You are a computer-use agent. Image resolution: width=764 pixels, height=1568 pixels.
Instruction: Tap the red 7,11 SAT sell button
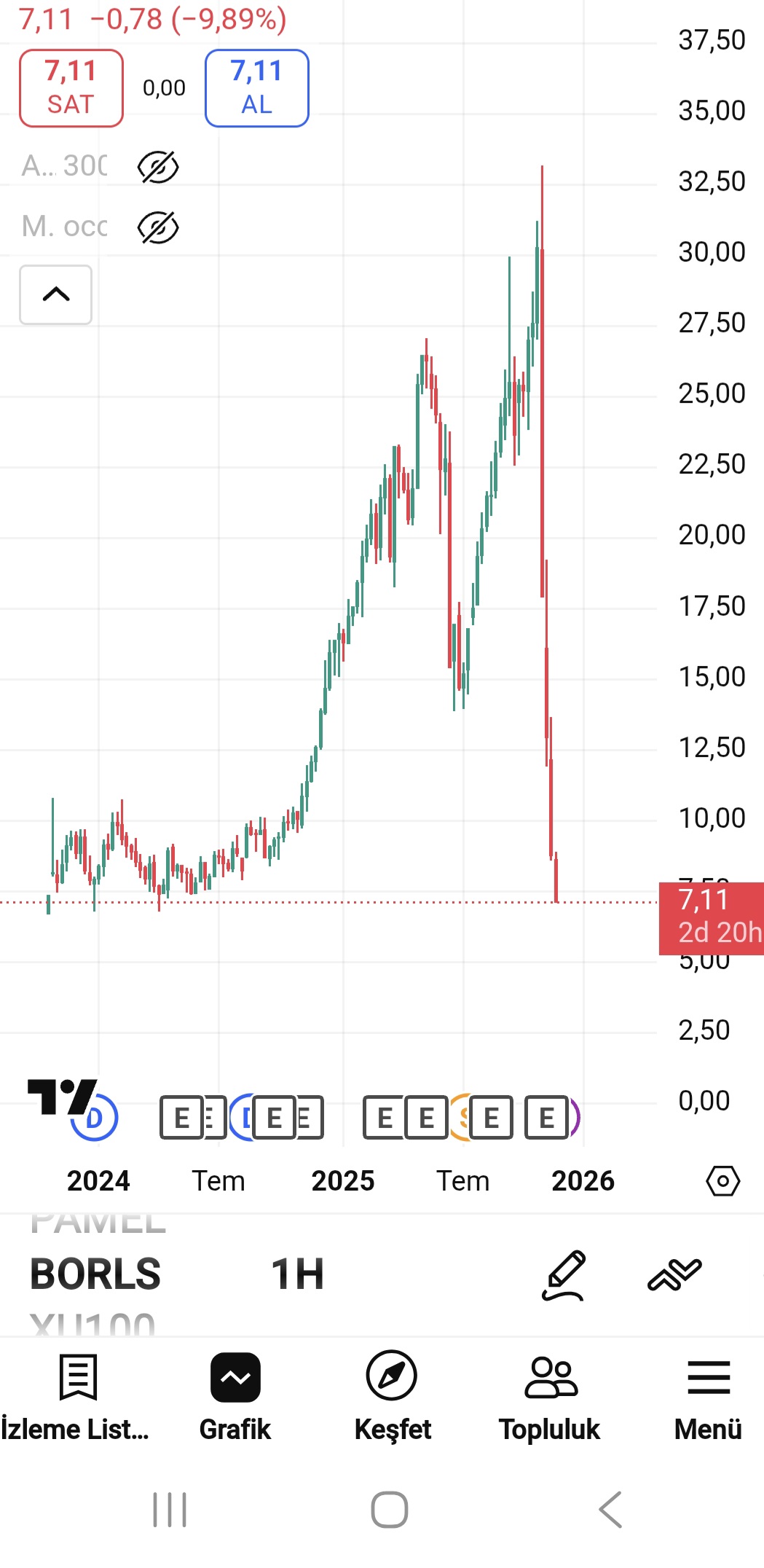(x=71, y=88)
